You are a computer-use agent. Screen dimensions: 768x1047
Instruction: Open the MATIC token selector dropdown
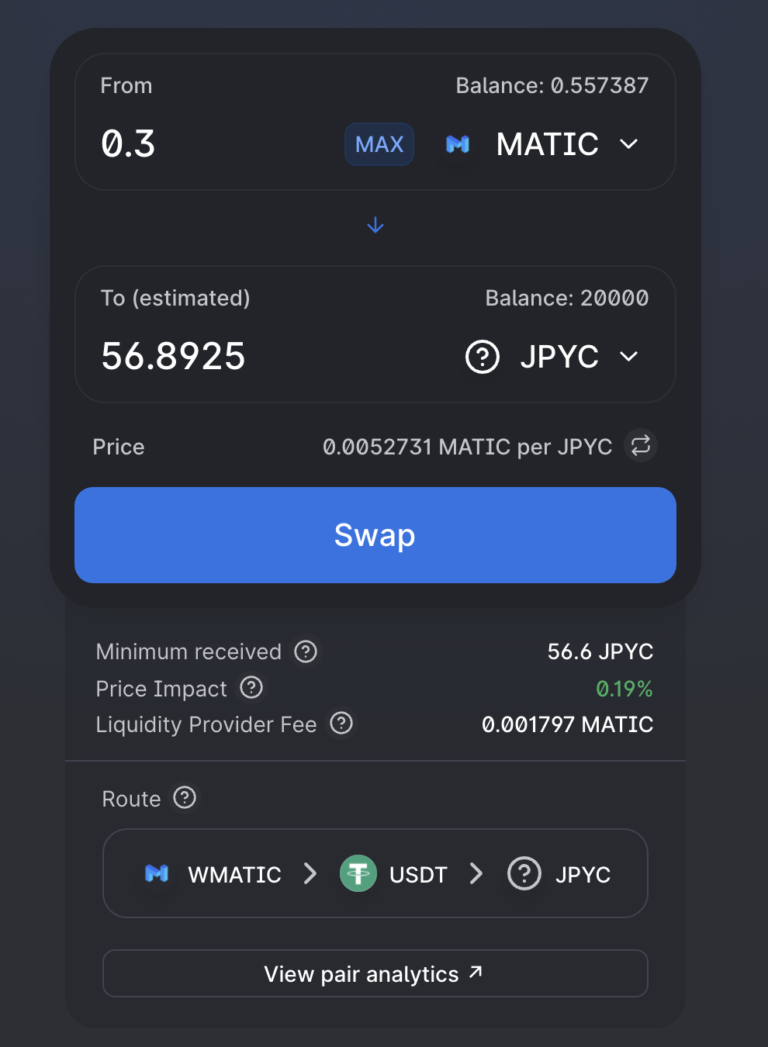point(628,144)
